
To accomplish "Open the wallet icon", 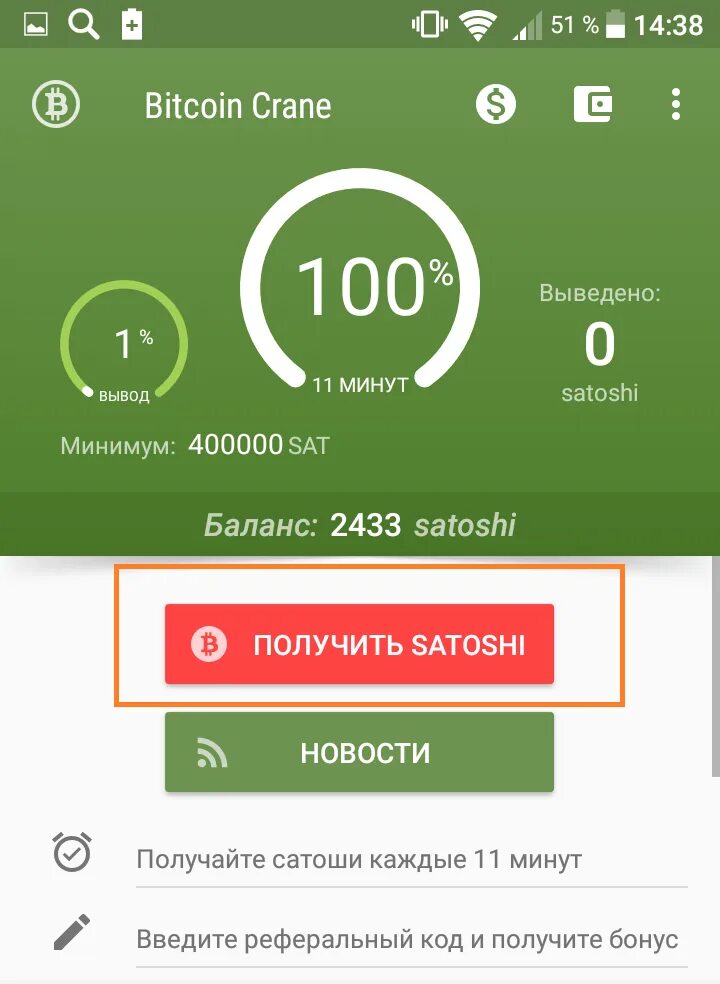I will pyautogui.click(x=593, y=105).
